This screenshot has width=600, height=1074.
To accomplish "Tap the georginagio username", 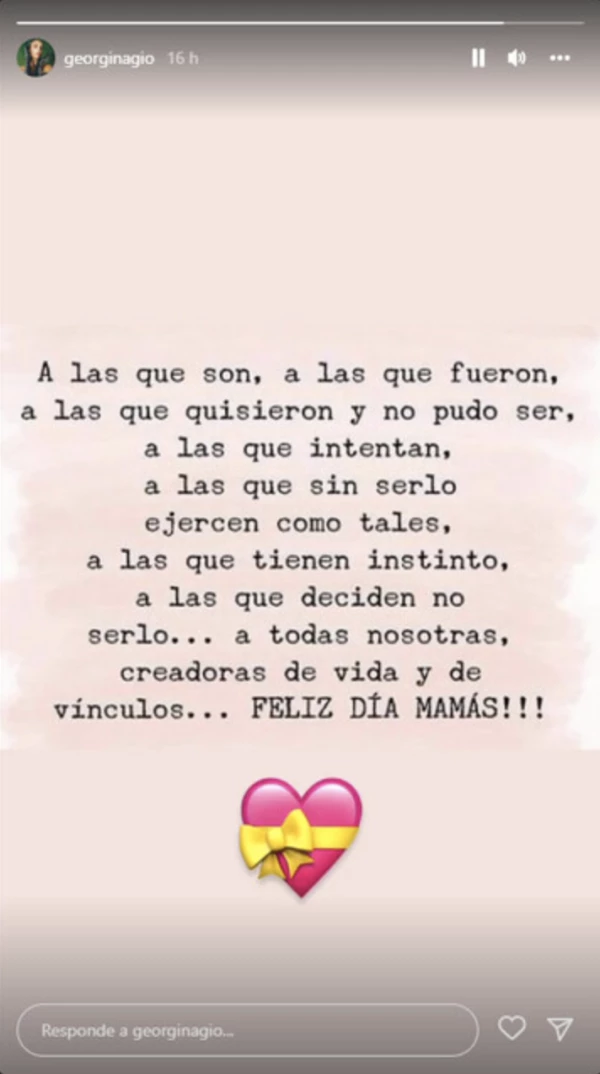I will tap(109, 59).
